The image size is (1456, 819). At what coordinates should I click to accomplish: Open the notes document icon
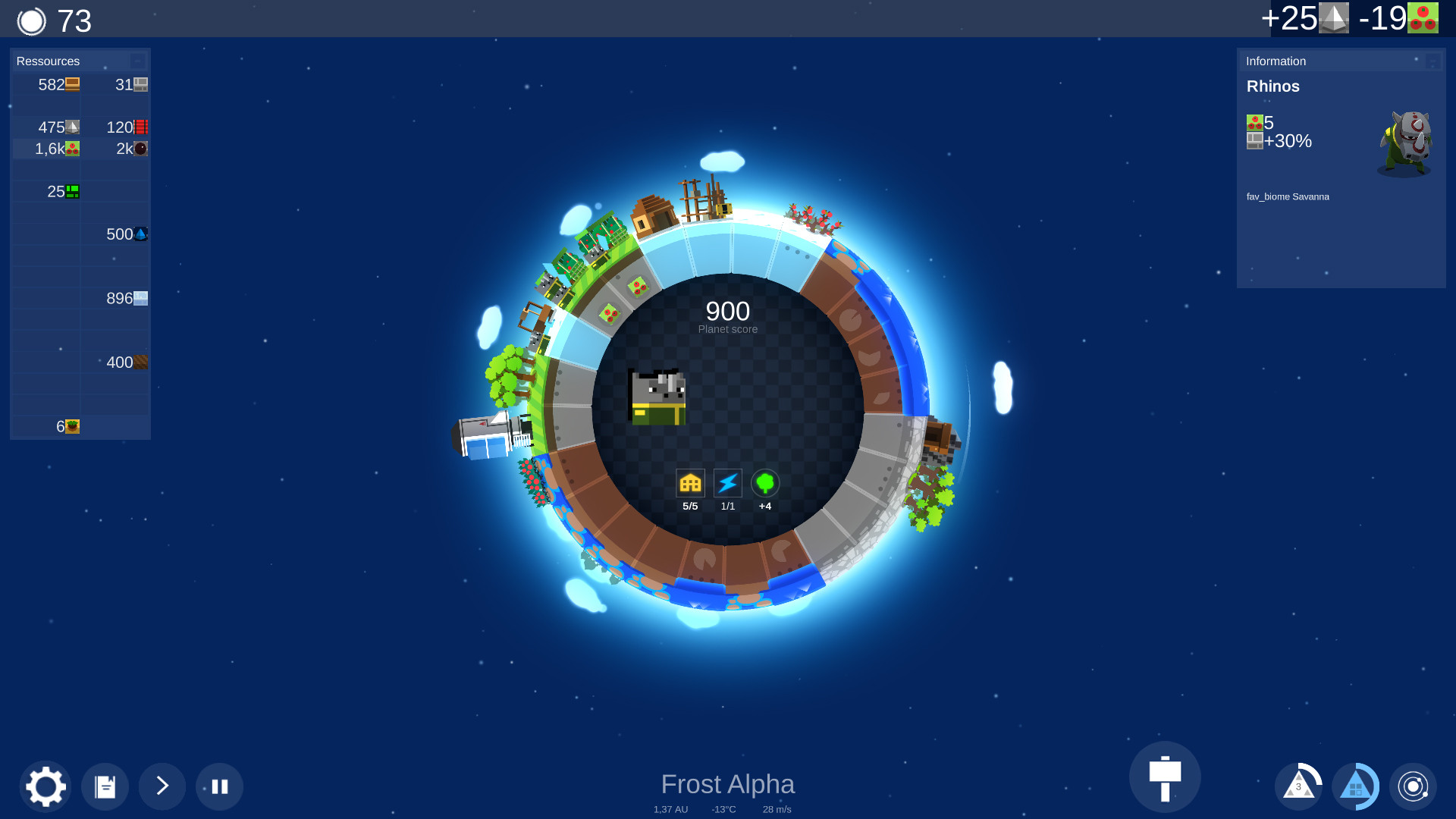(105, 786)
